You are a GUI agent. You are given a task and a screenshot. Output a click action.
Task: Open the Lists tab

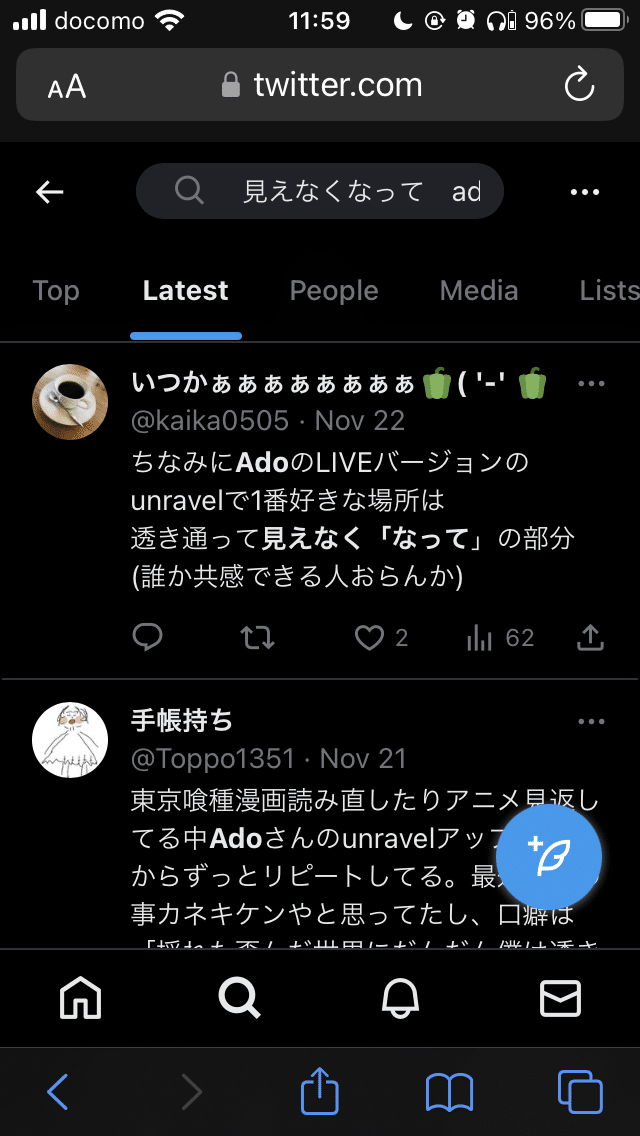point(607,291)
